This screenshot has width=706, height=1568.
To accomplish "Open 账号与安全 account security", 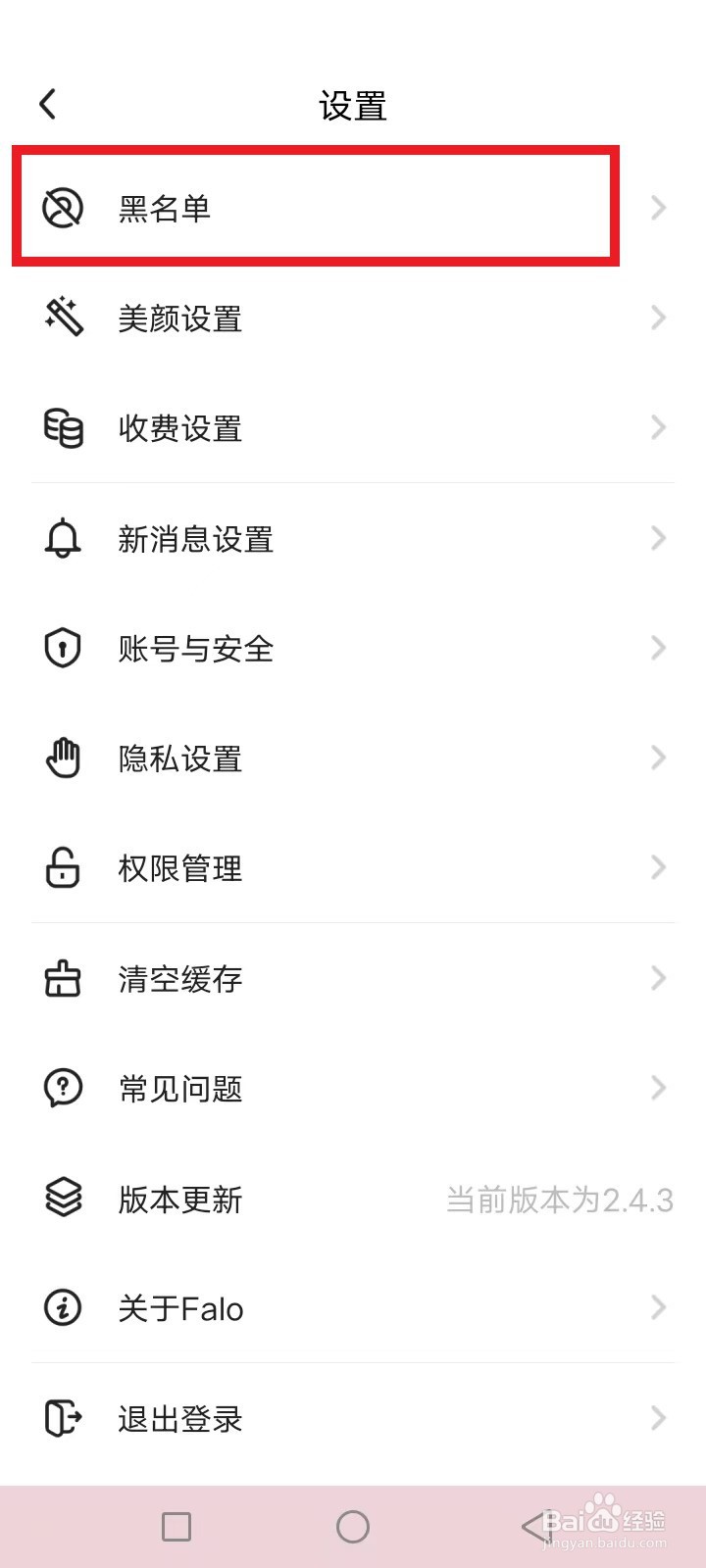I will 353,648.
